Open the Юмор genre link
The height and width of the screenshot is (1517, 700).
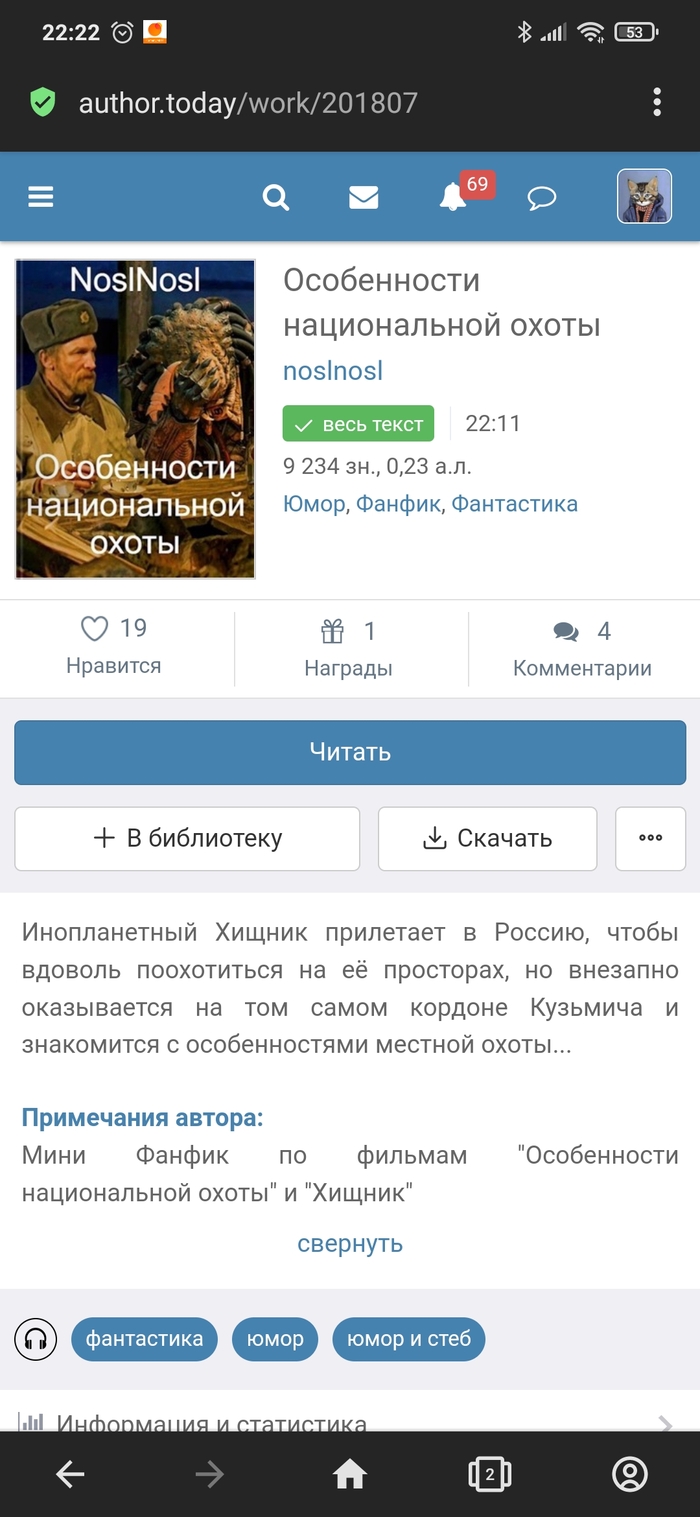pyautogui.click(x=314, y=504)
